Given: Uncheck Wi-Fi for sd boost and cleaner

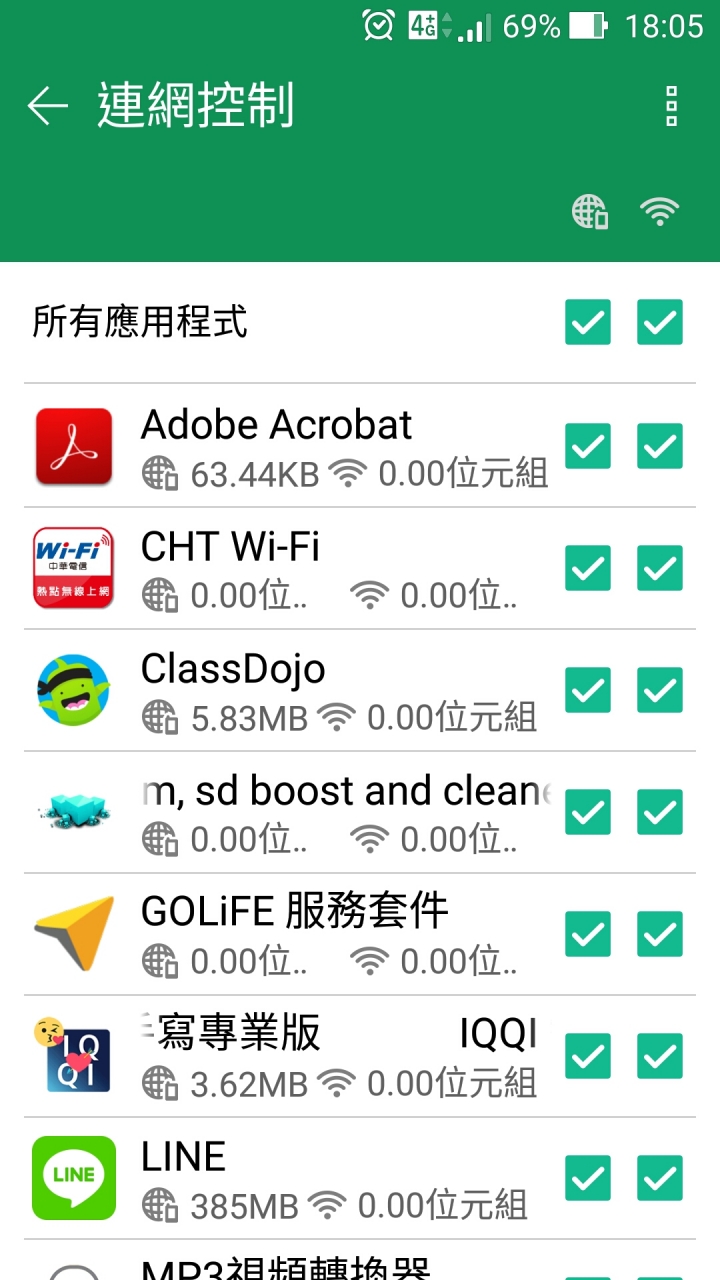Looking at the screenshot, I should [660, 812].
